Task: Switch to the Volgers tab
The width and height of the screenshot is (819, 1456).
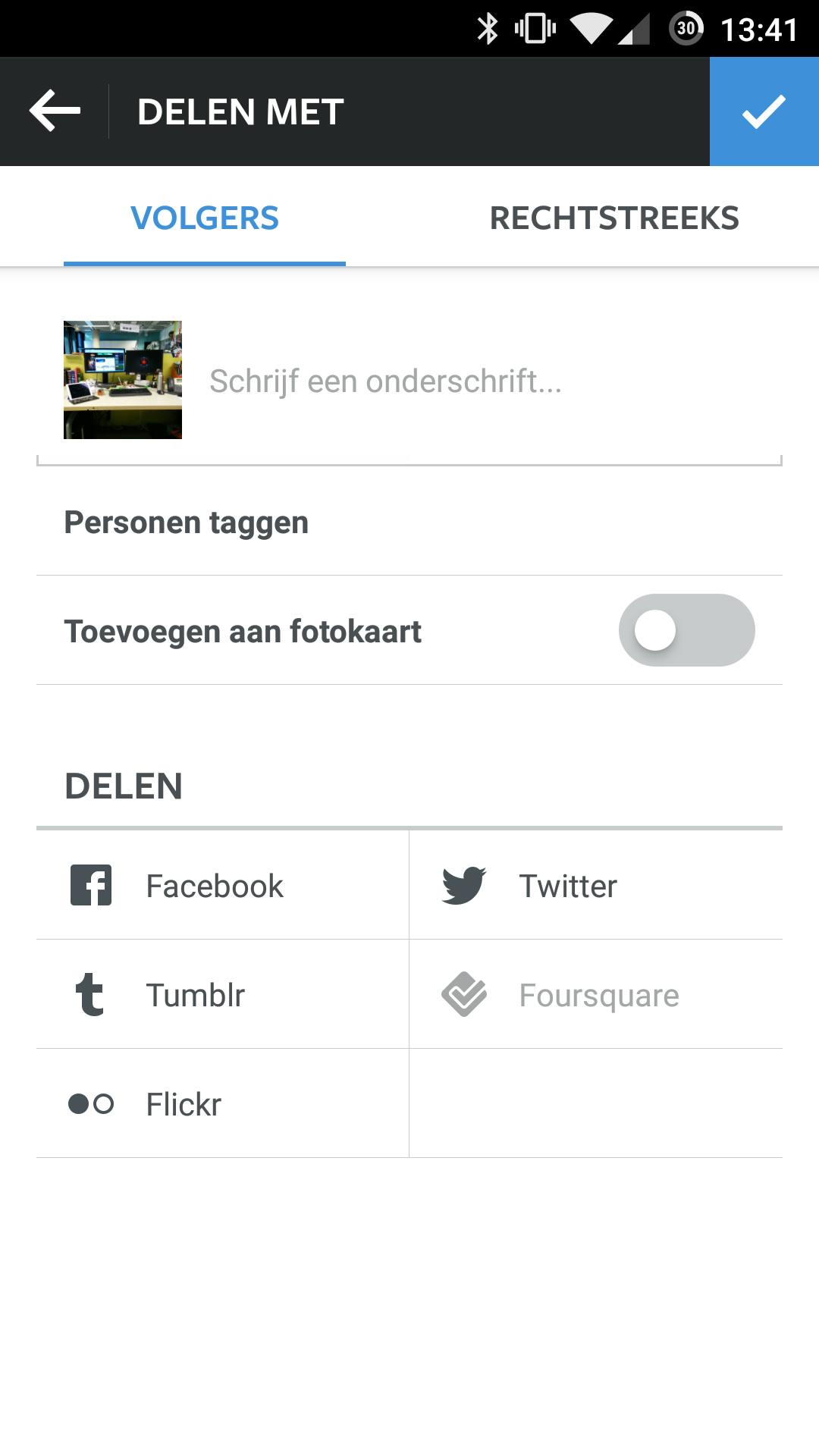Action: point(205,218)
